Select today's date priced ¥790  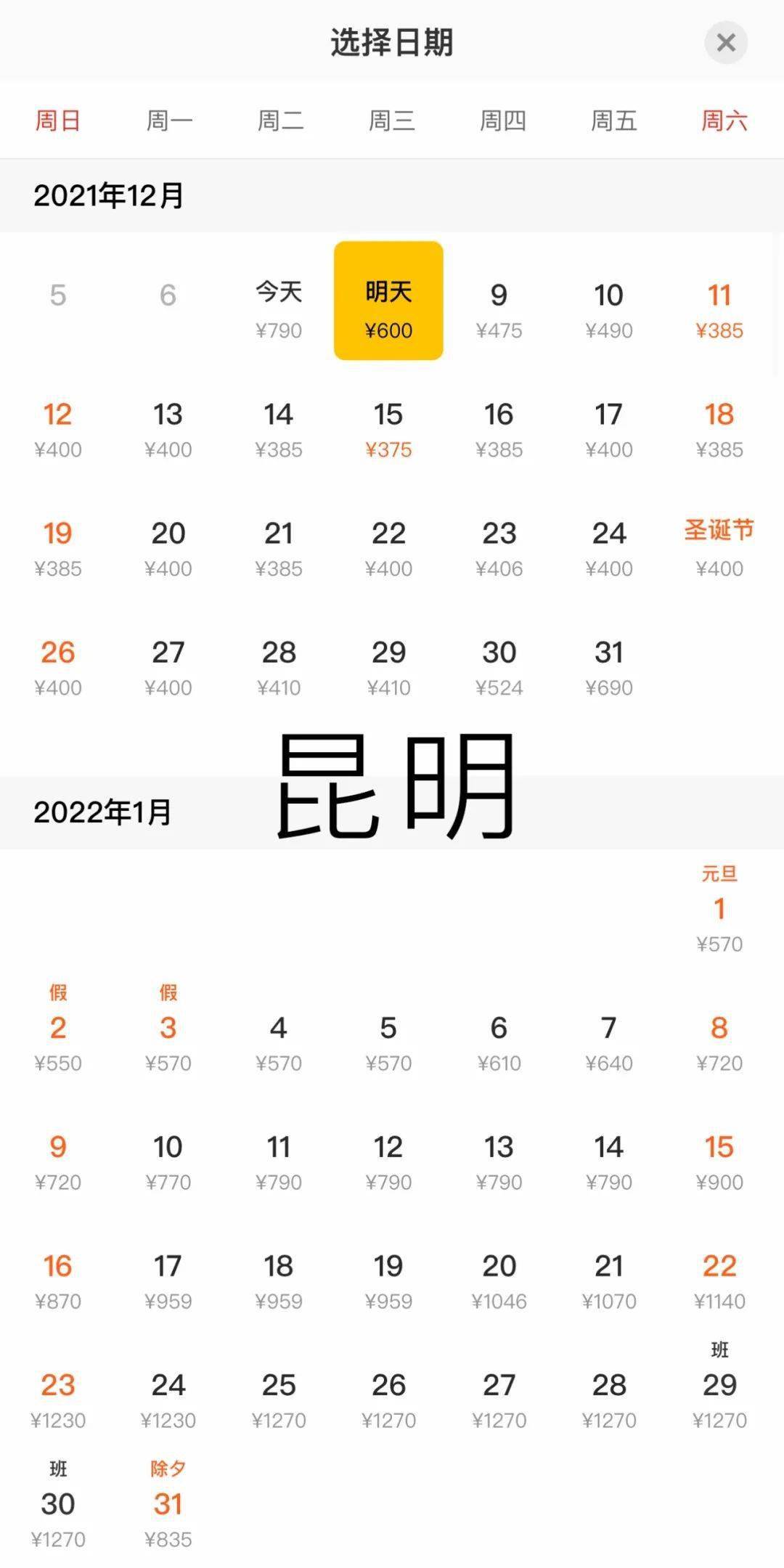pos(279,309)
